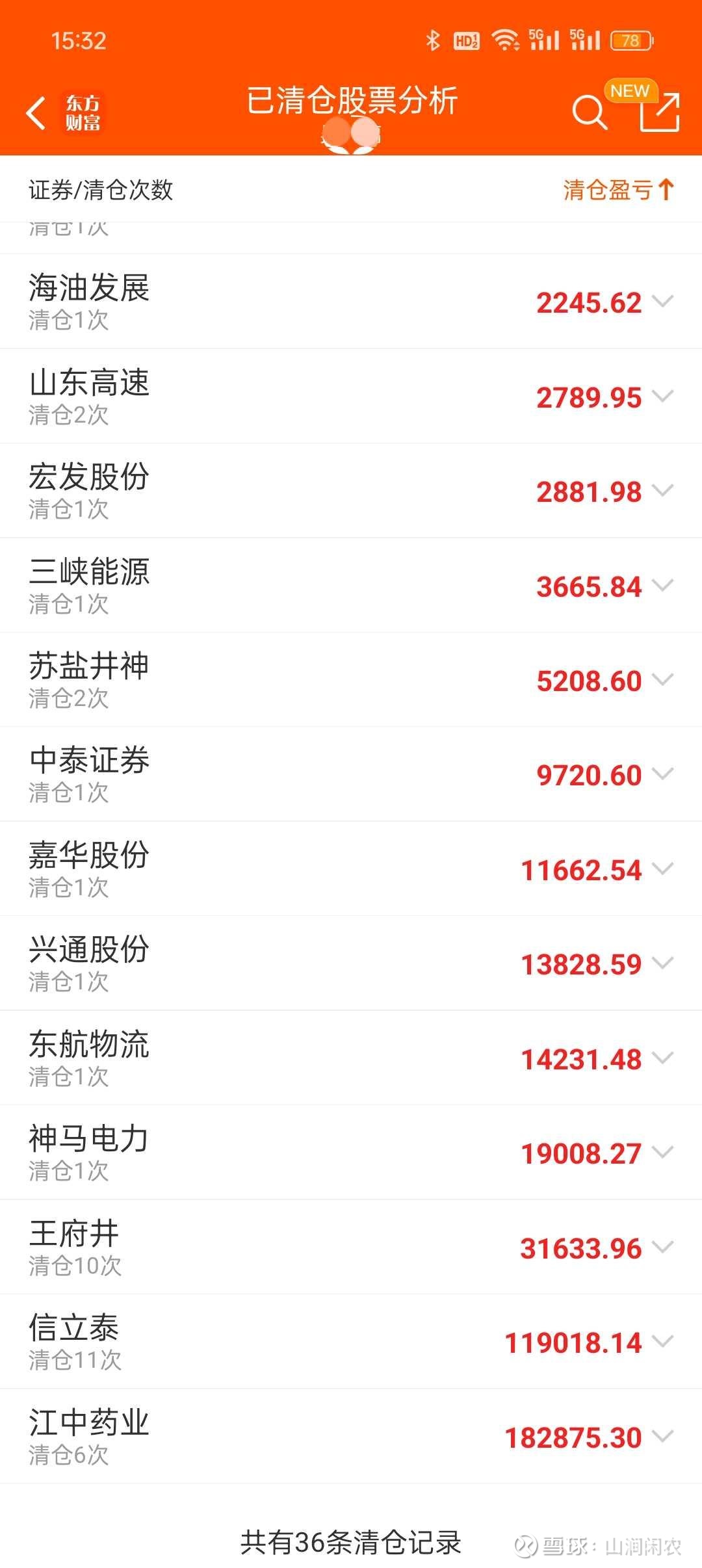Show details for 江中药业
The height and width of the screenshot is (1568, 702).
pos(351,1437)
